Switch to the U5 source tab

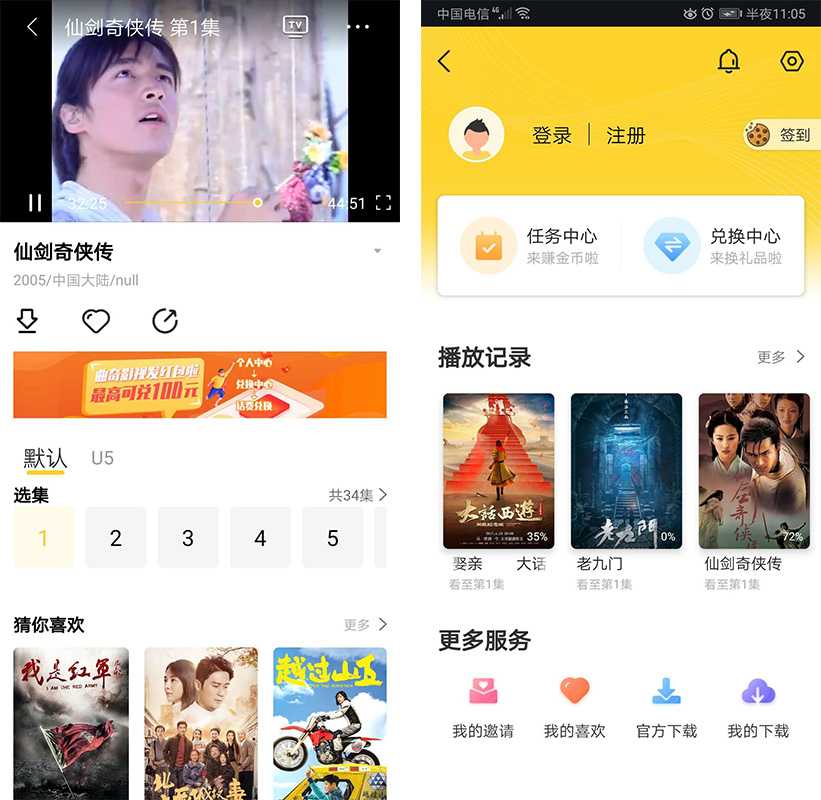[x=102, y=458]
